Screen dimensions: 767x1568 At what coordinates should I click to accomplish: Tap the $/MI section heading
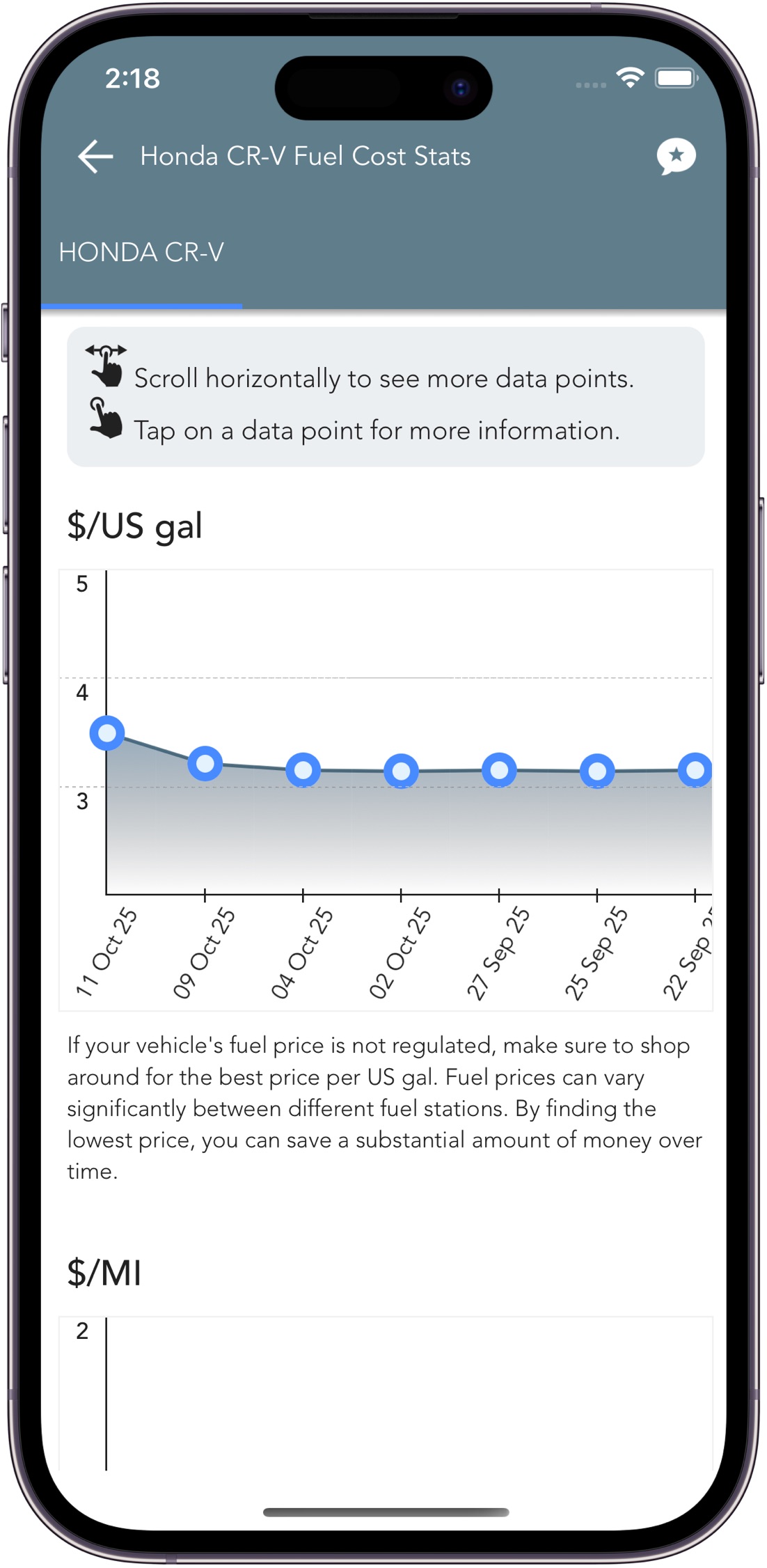104,1271
